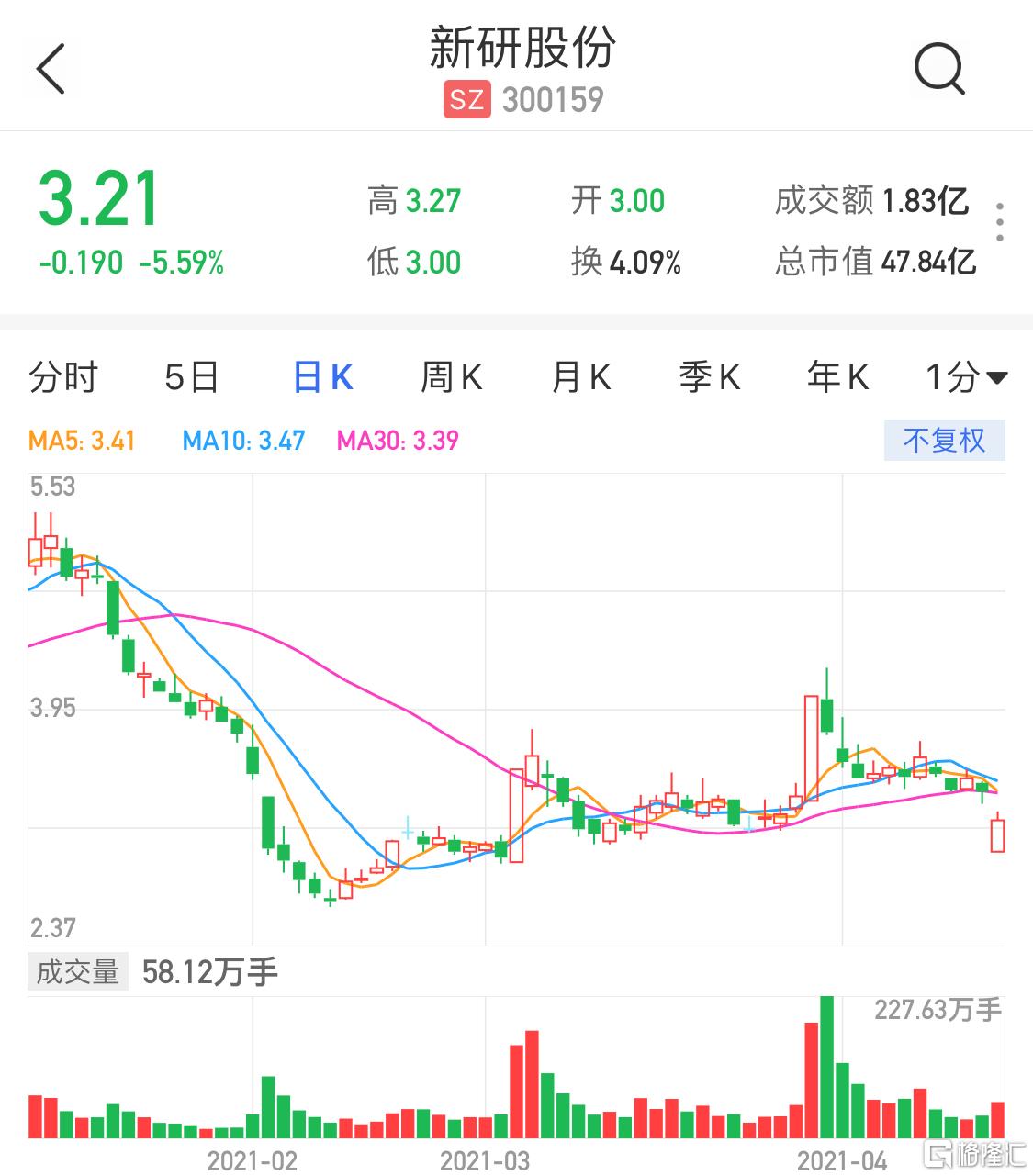Switch to 年K yearly chart tab
Image resolution: width=1033 pixels, height=1176 pixels.
point(837,377)
